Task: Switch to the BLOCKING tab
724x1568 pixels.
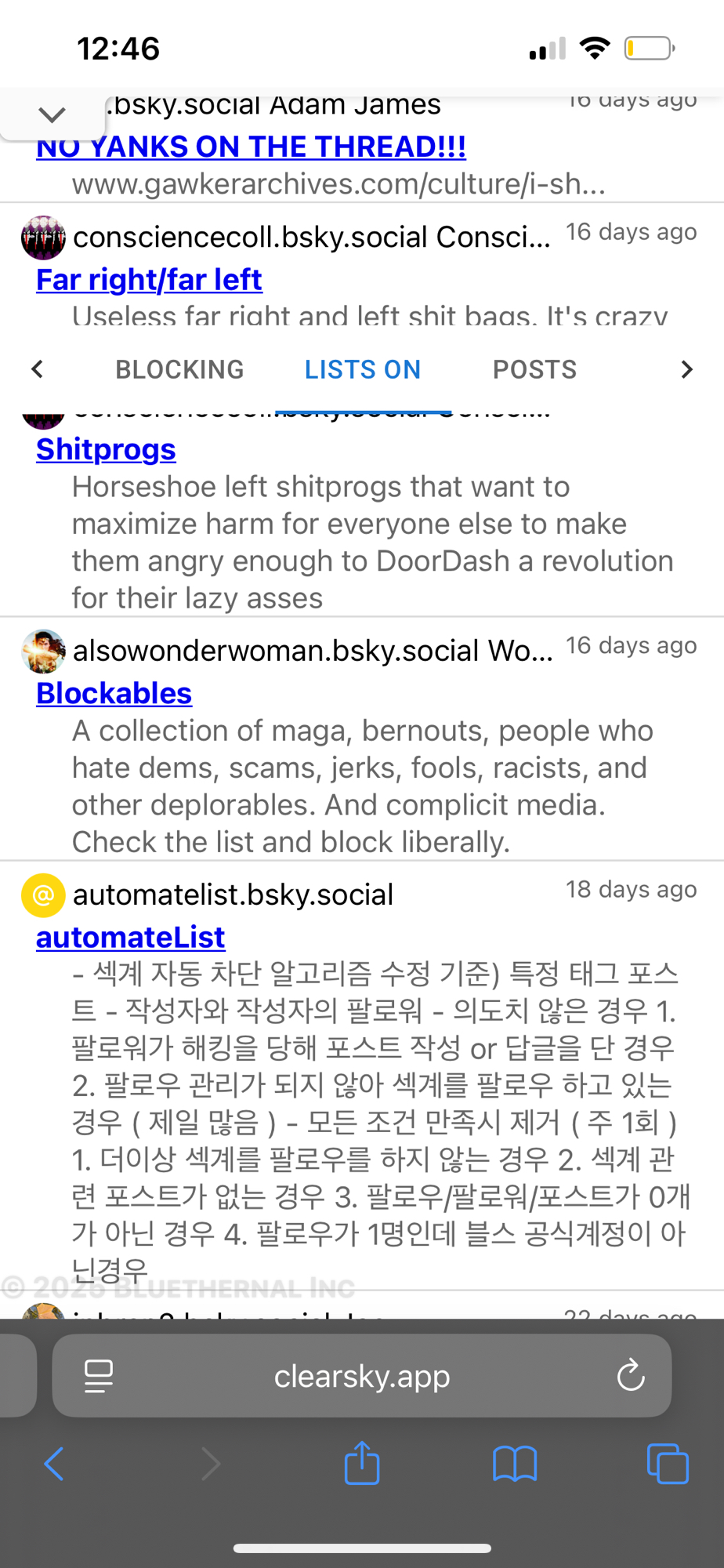Action: 179,369
